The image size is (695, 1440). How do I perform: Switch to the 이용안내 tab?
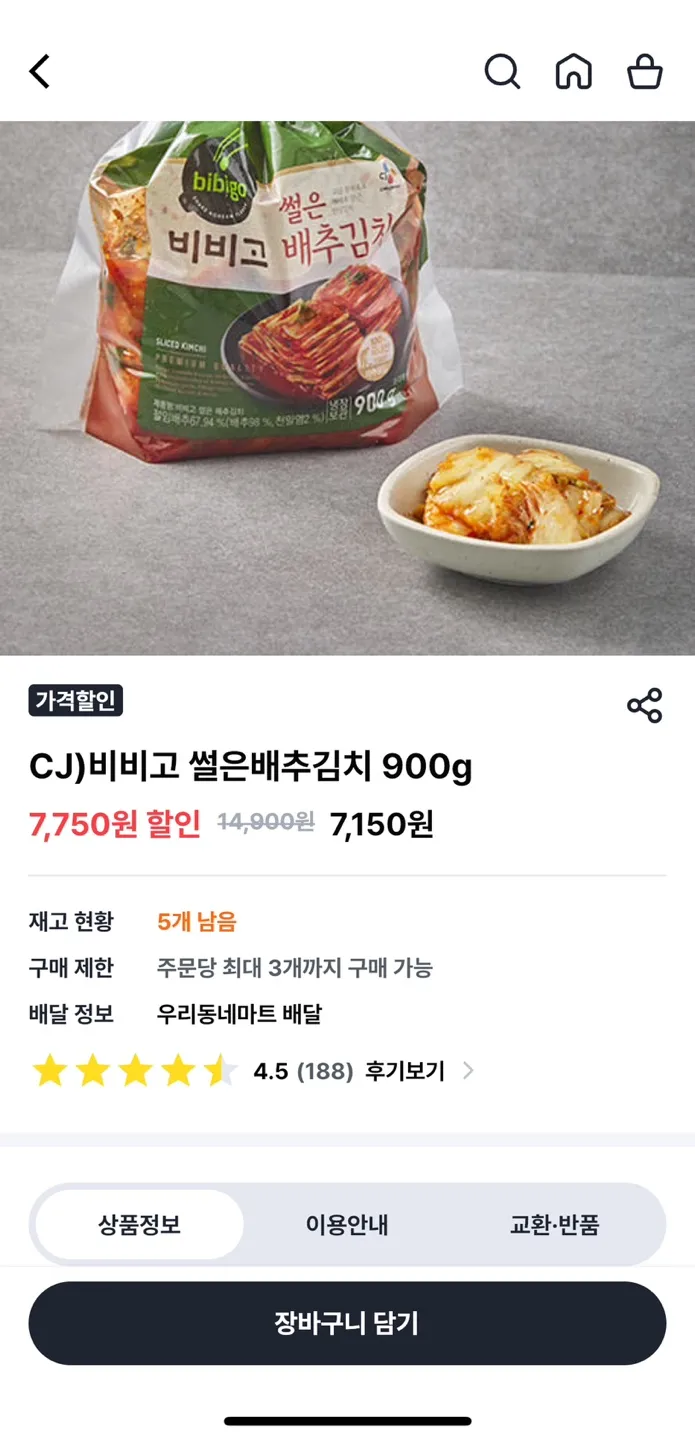coord(347,1224)
